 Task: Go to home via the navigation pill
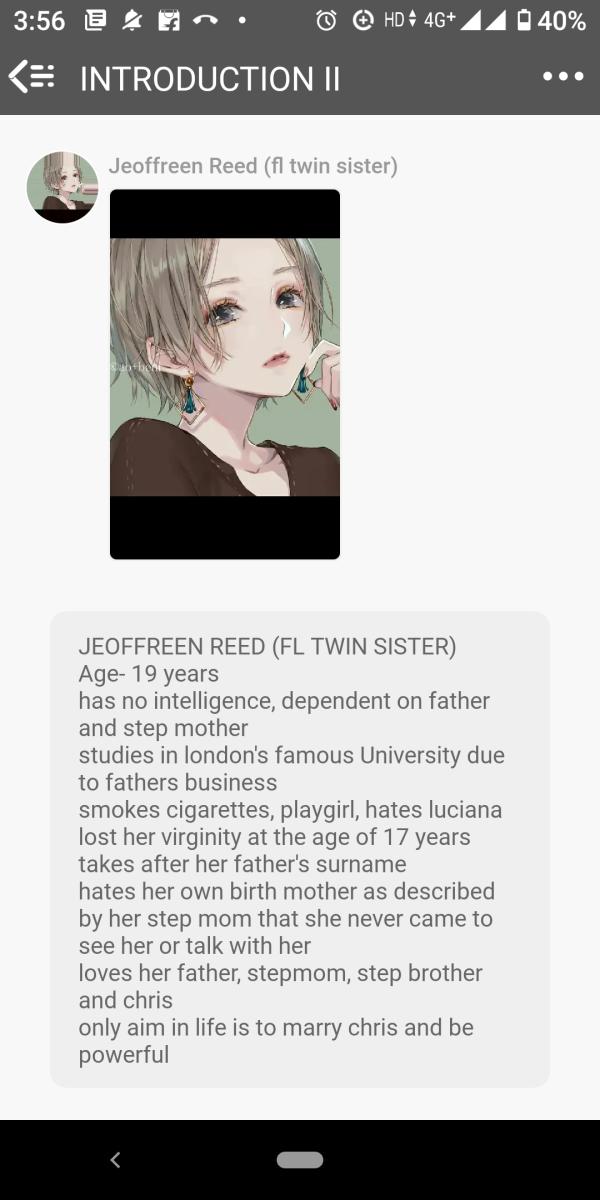(x=300, y=1160)
